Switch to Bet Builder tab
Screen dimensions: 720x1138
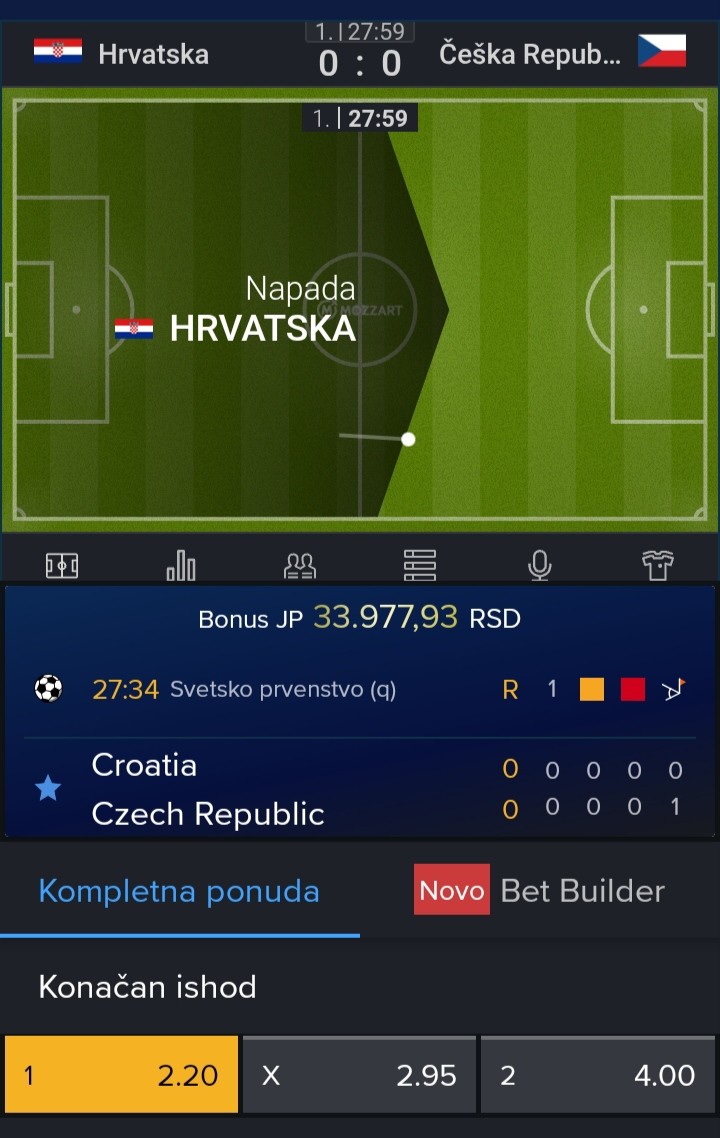coord(540,891)
